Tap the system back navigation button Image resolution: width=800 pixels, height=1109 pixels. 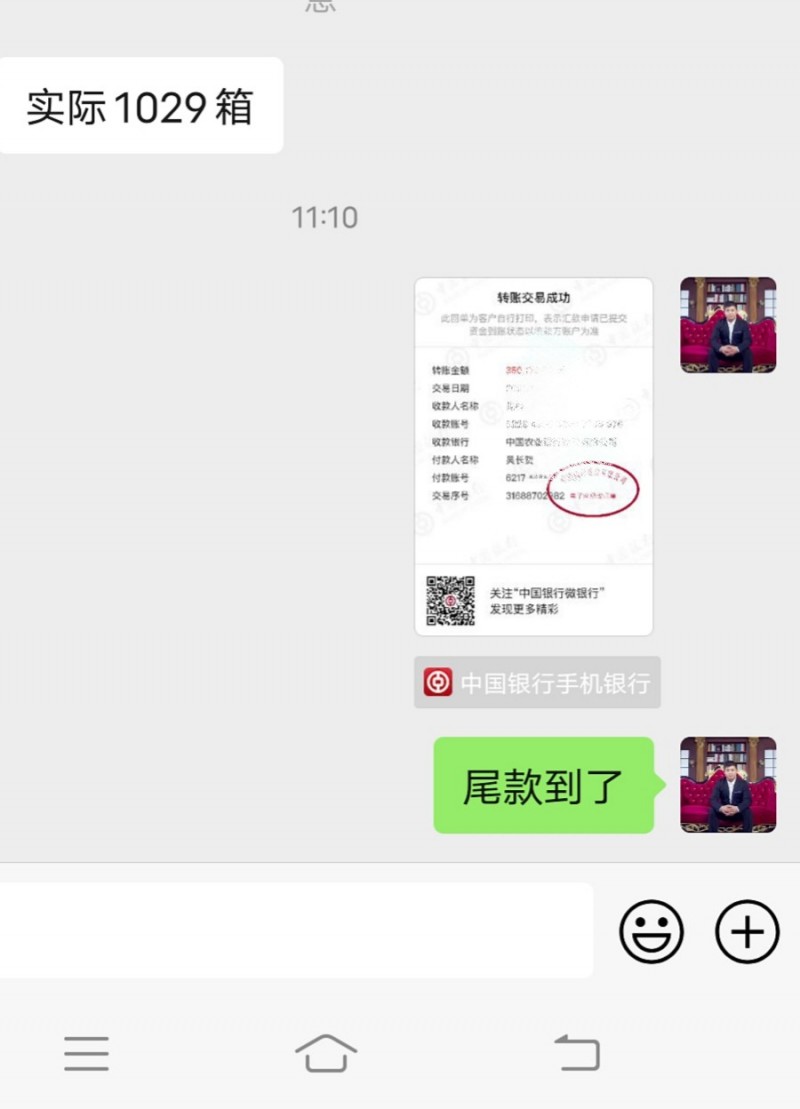tap(577, 1052)
